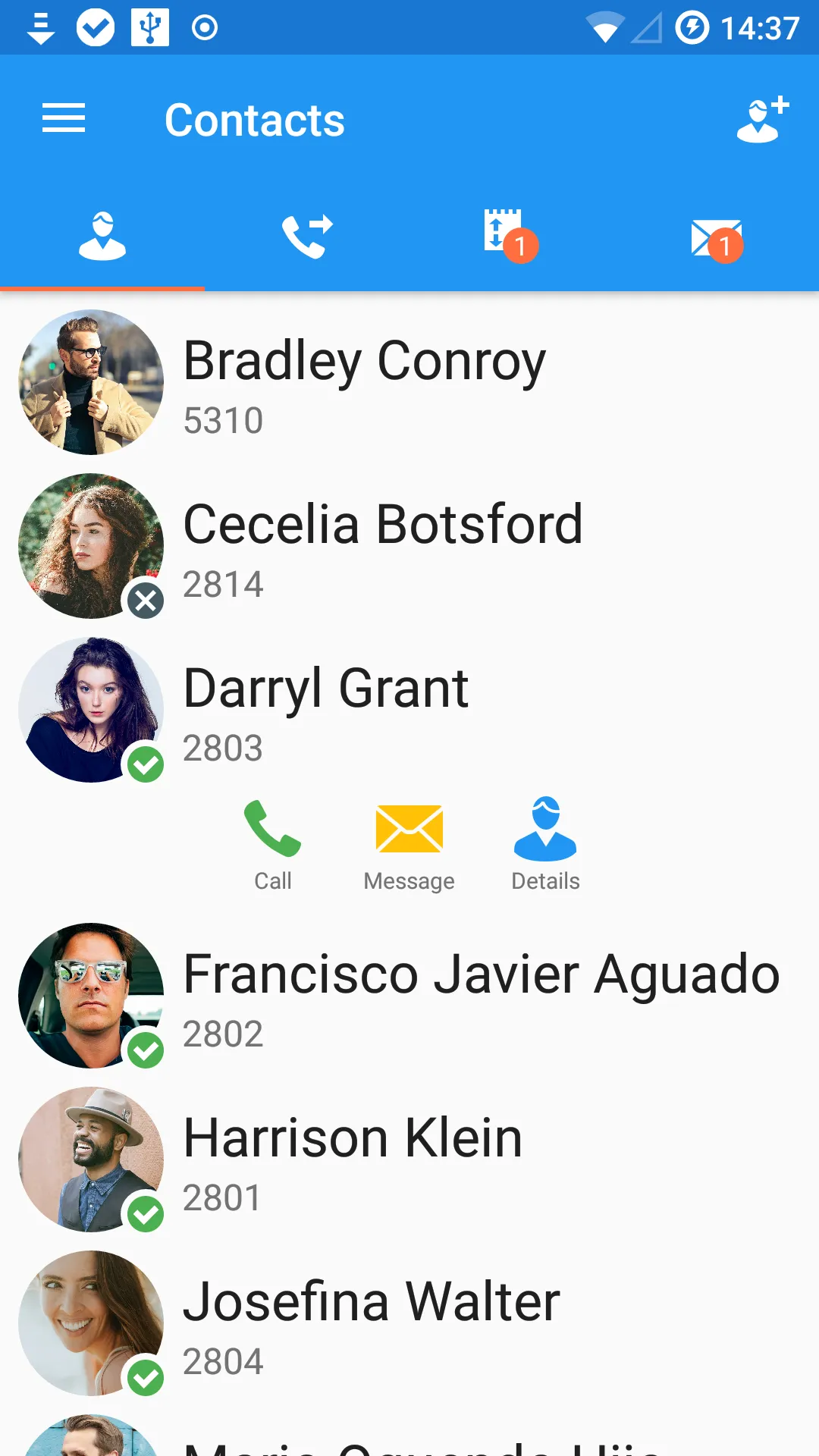Tap the add new contact icon
The width and height of the screenshot is (819, 1456).
click(761, 118)
